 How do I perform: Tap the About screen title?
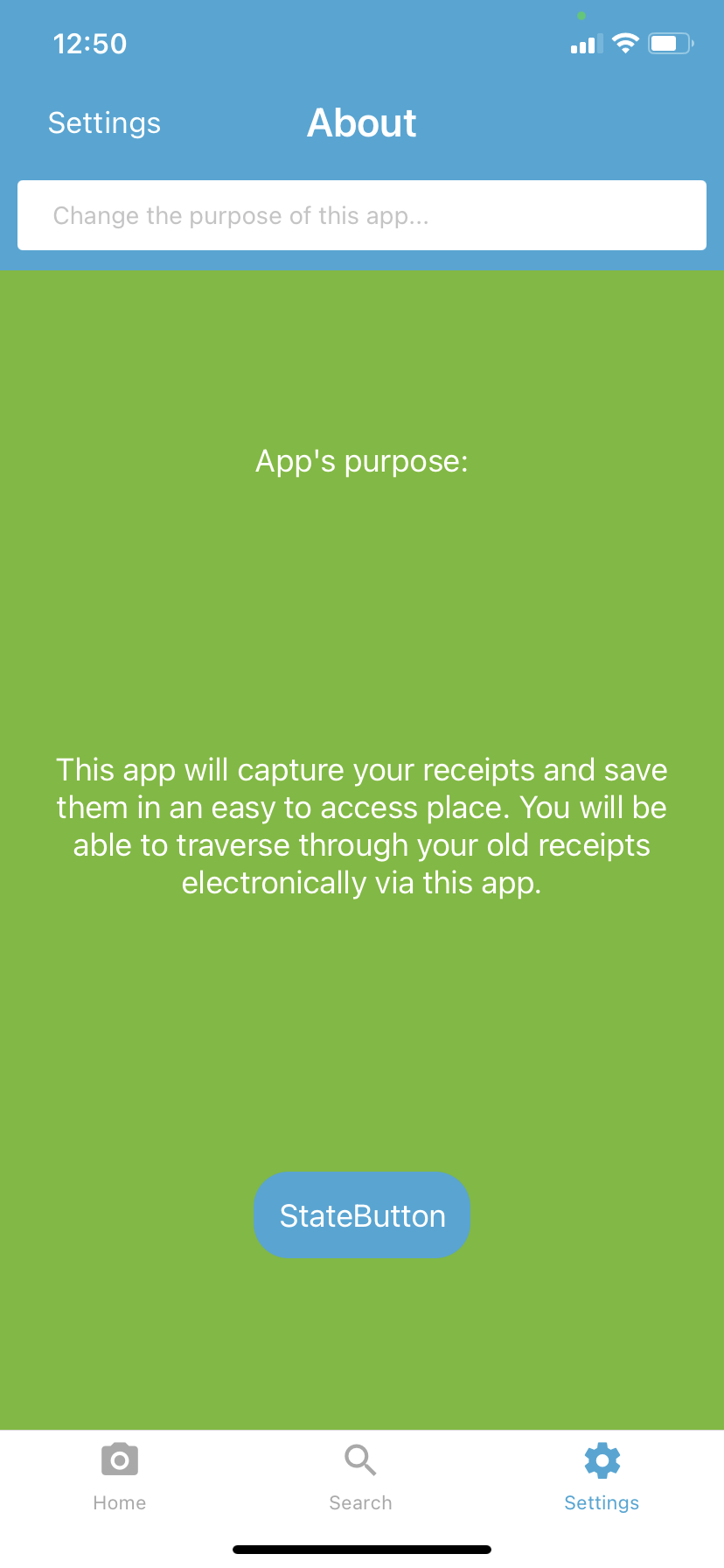(361, 122)
